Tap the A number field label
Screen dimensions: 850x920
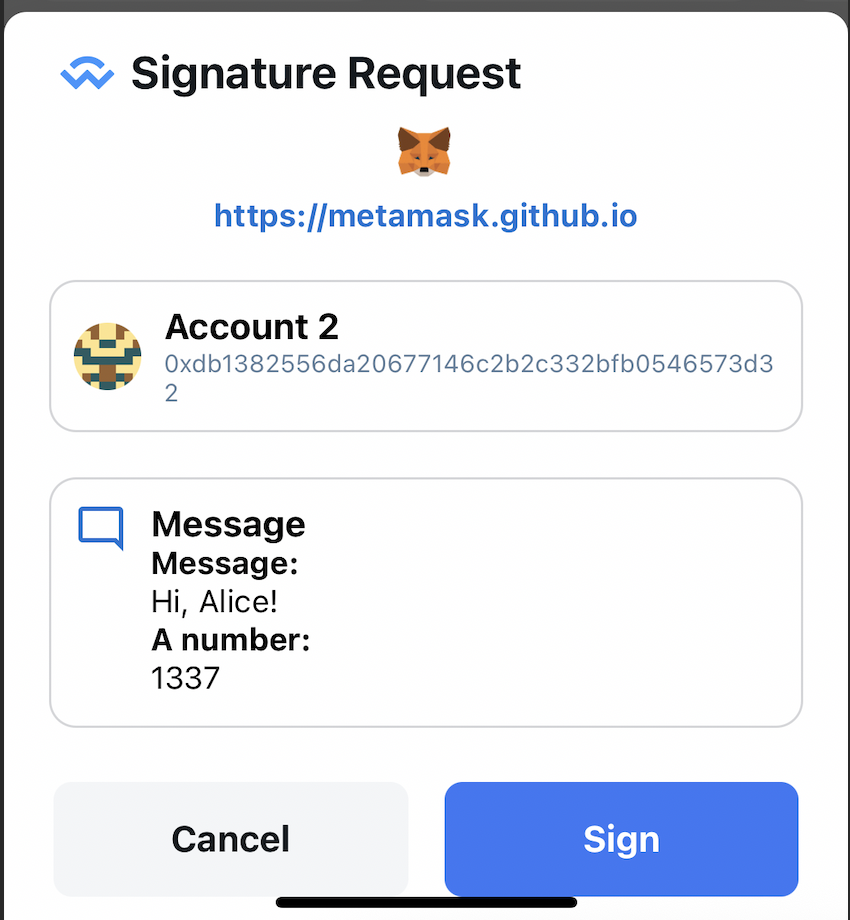pyautogui.click(x=230, y=639)
